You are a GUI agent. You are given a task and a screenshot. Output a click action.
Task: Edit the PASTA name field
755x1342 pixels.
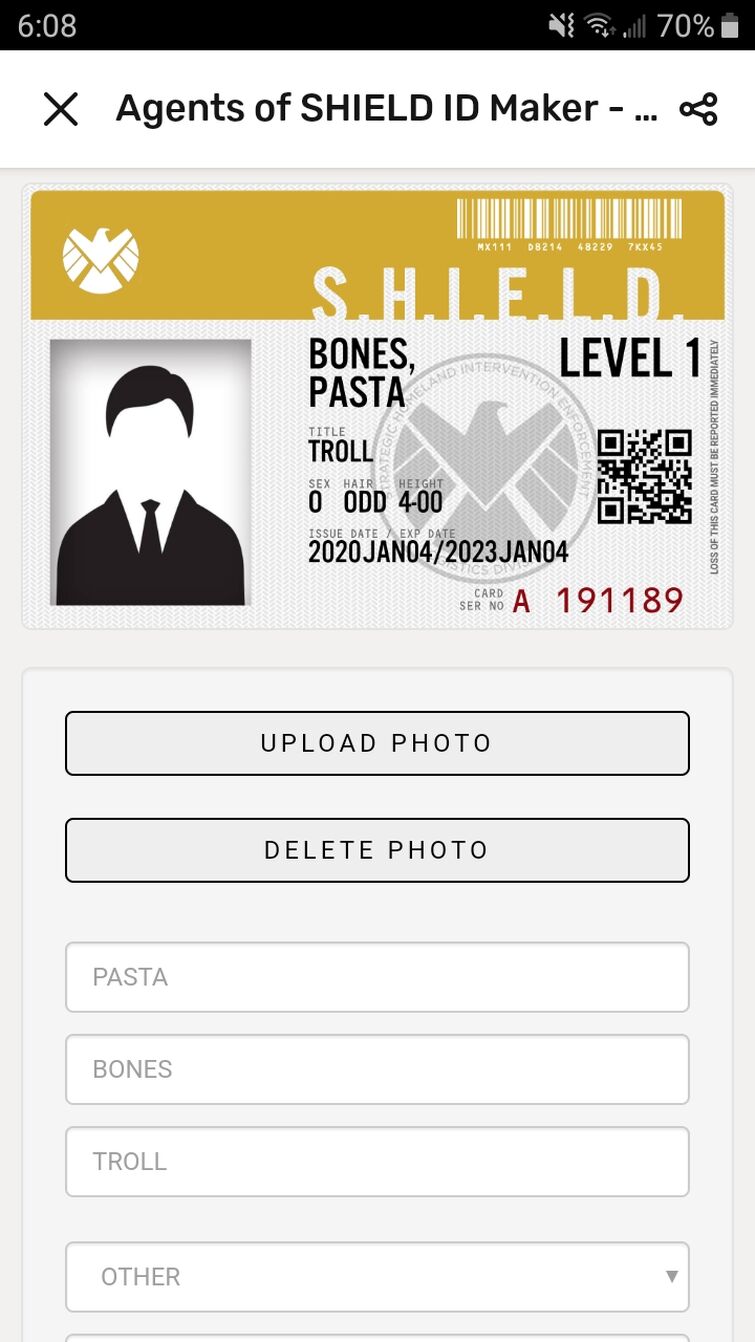coord(377,977)
